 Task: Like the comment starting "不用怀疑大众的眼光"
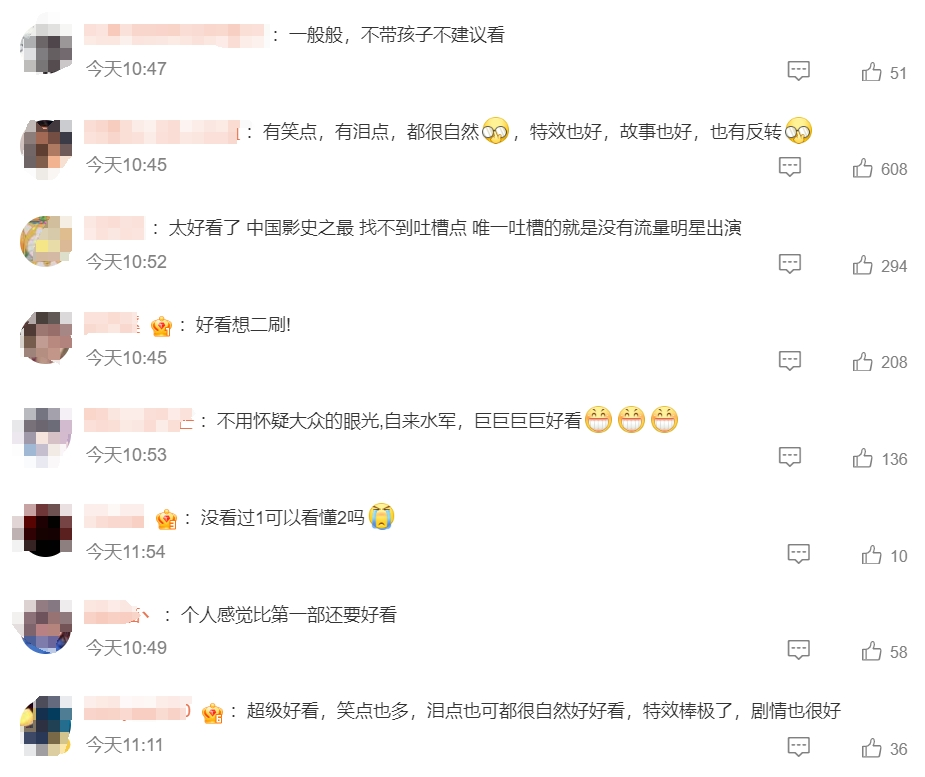click(863, 458)
